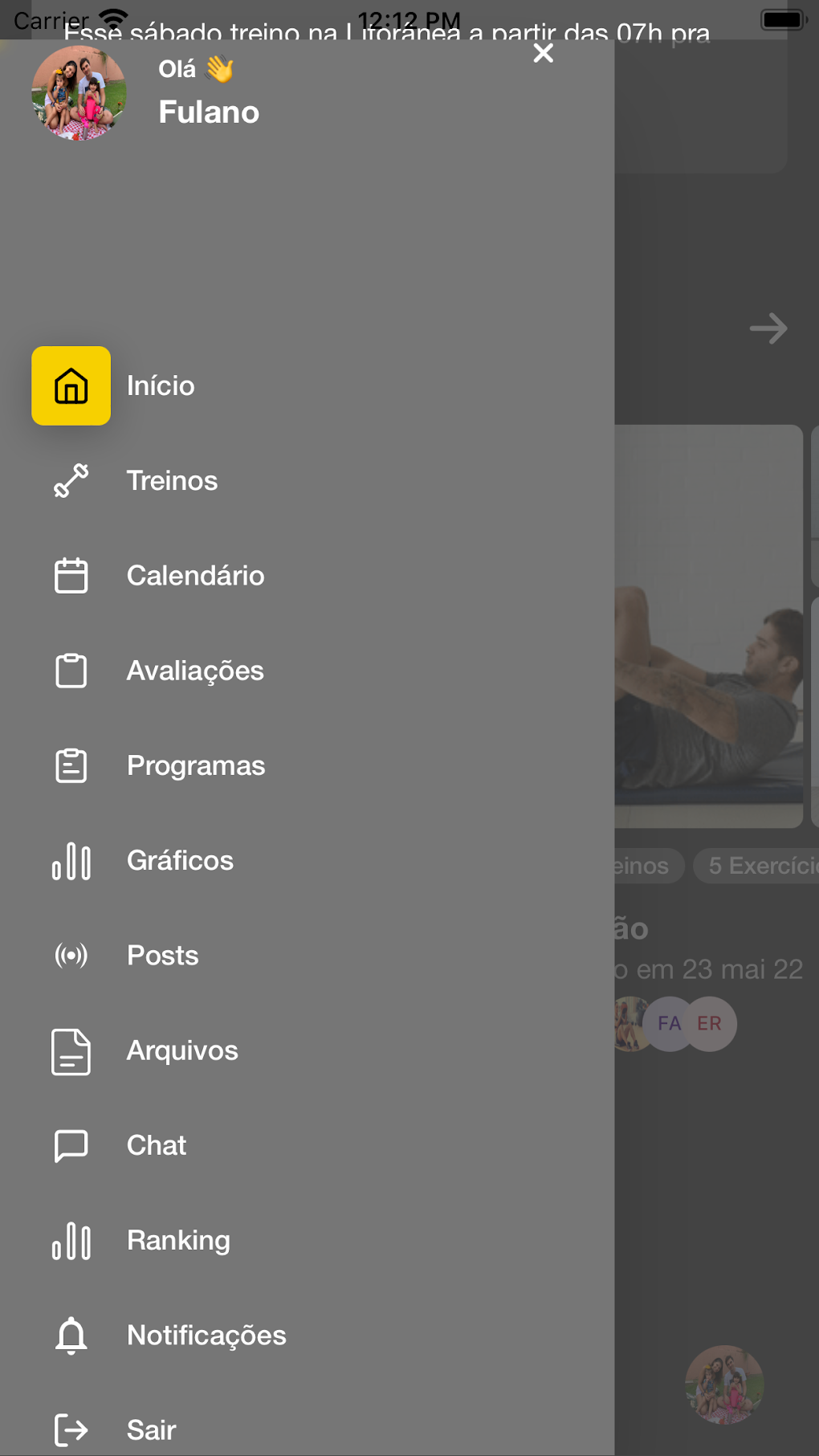The width and height of the screenshot is (819, 1456).
Task: Tap Fulano's profile photo
Action: point(79,93)
